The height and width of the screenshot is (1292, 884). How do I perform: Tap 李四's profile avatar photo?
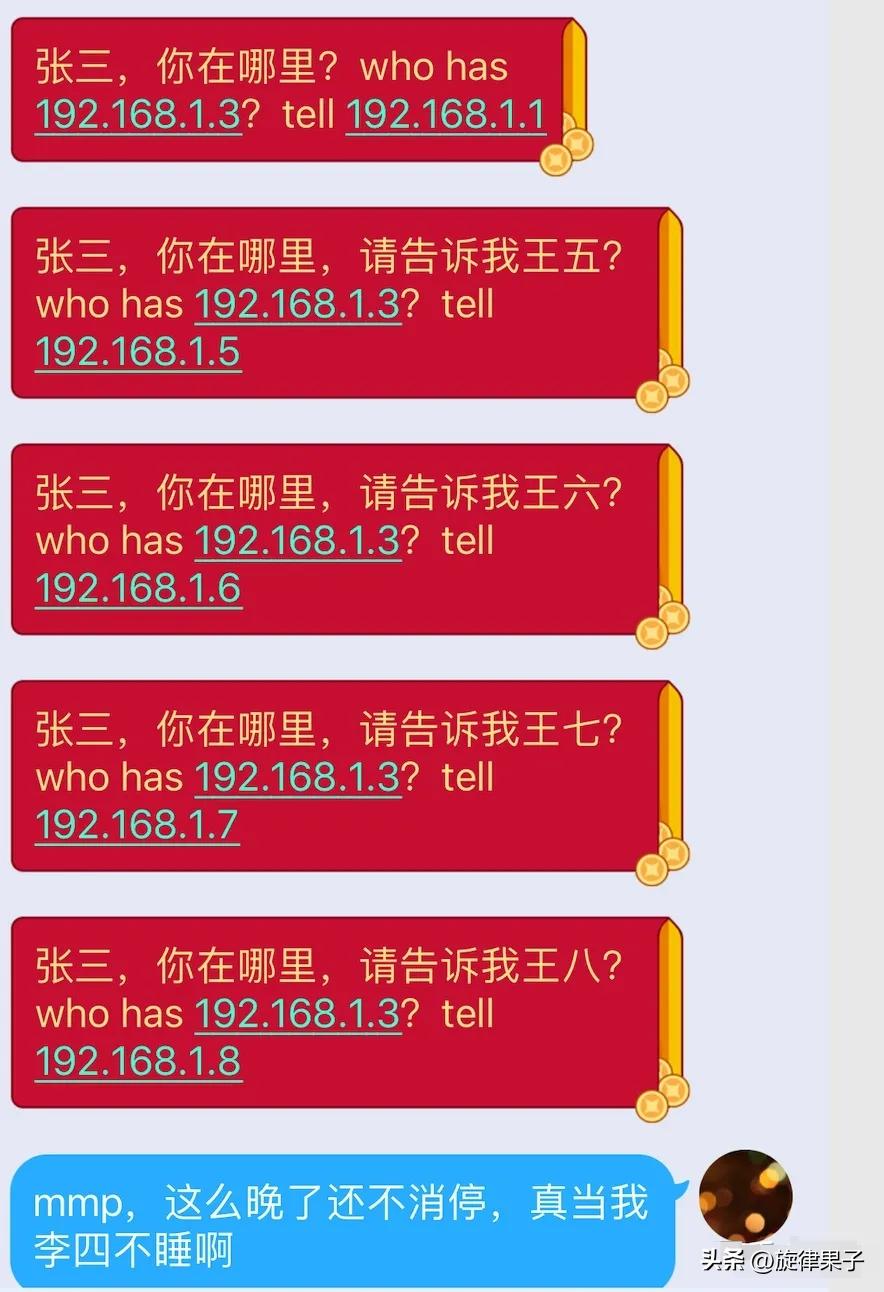tap(746, 1195)
